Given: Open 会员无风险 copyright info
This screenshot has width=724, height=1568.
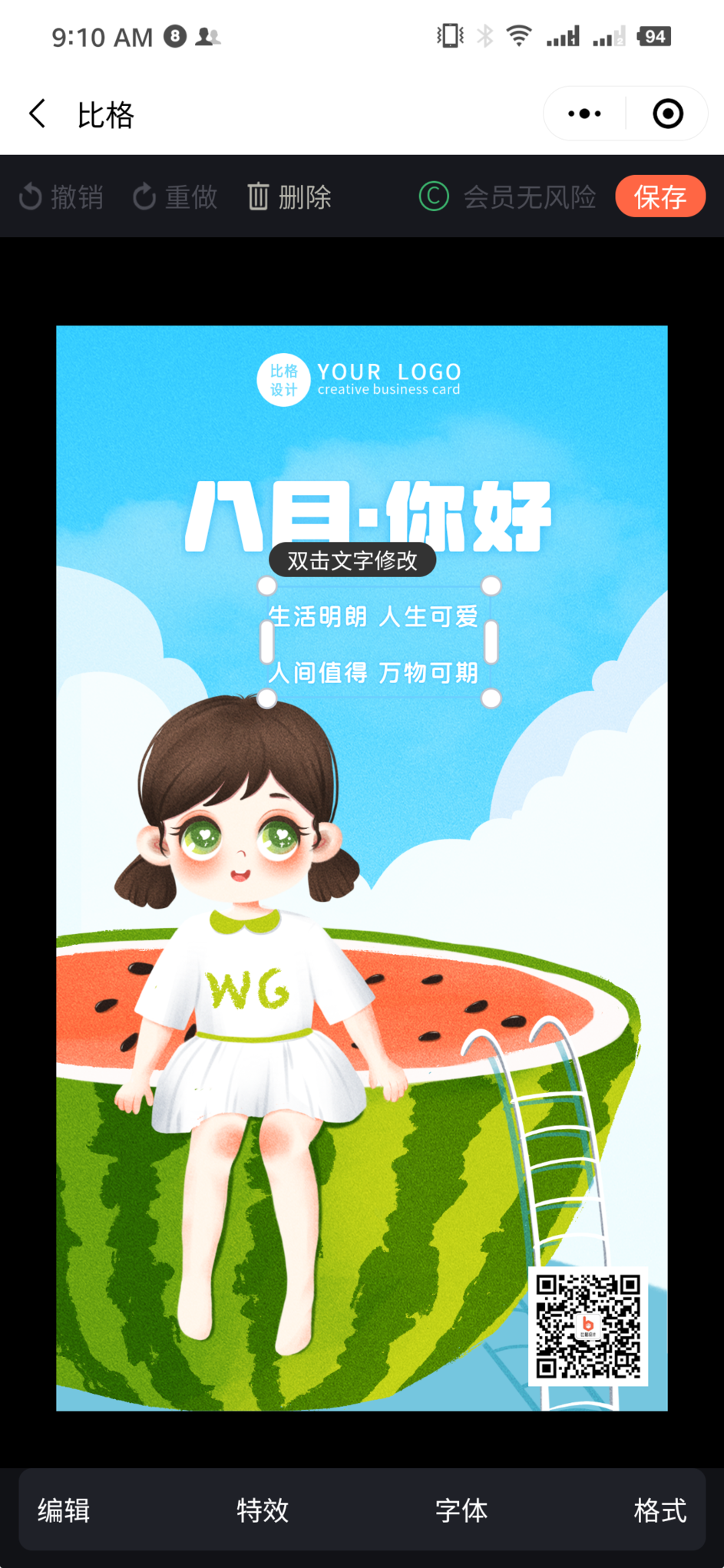Looking at the screenshot, I should [508, 197].
